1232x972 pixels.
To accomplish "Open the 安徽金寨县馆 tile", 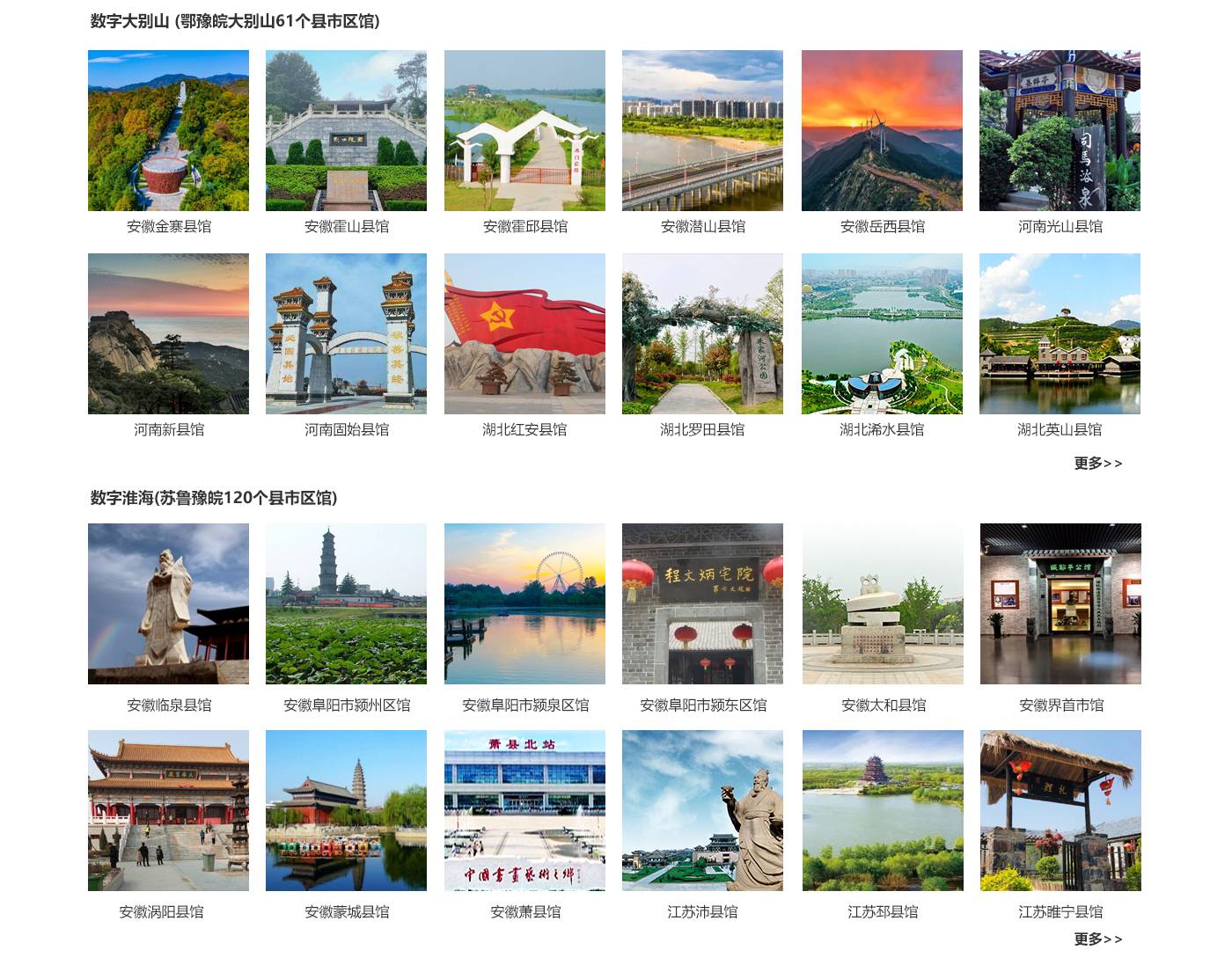I will click(168, 131).
